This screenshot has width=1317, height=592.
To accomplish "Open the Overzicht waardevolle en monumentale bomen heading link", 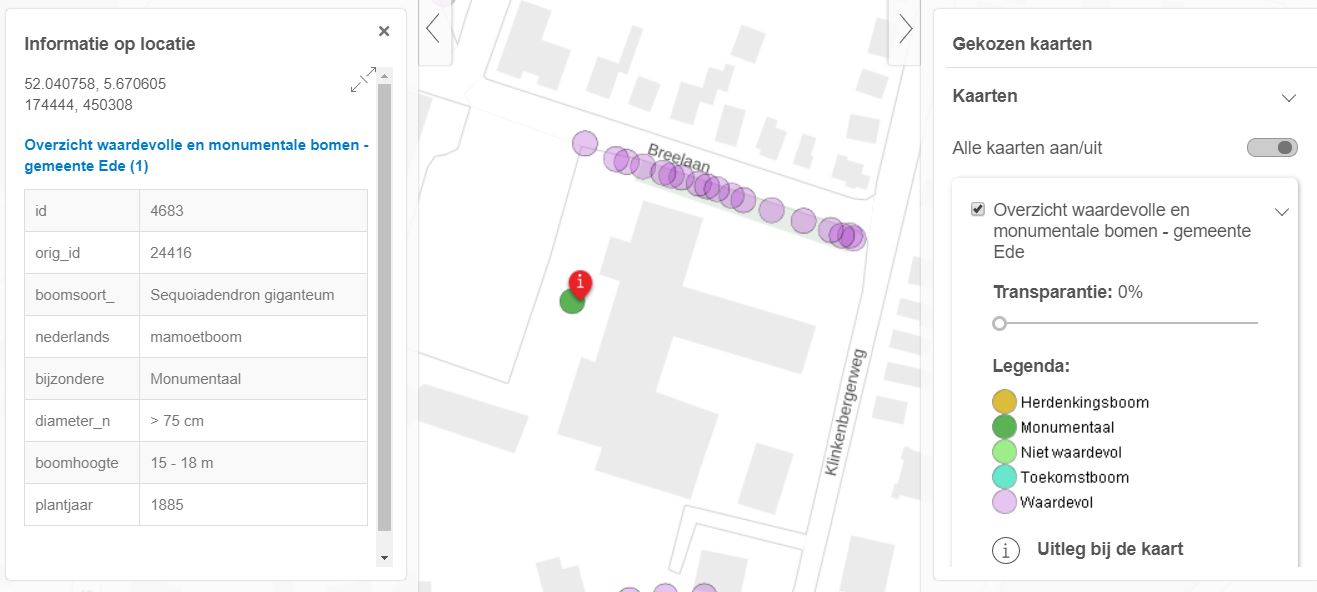I will pos(196,155).
